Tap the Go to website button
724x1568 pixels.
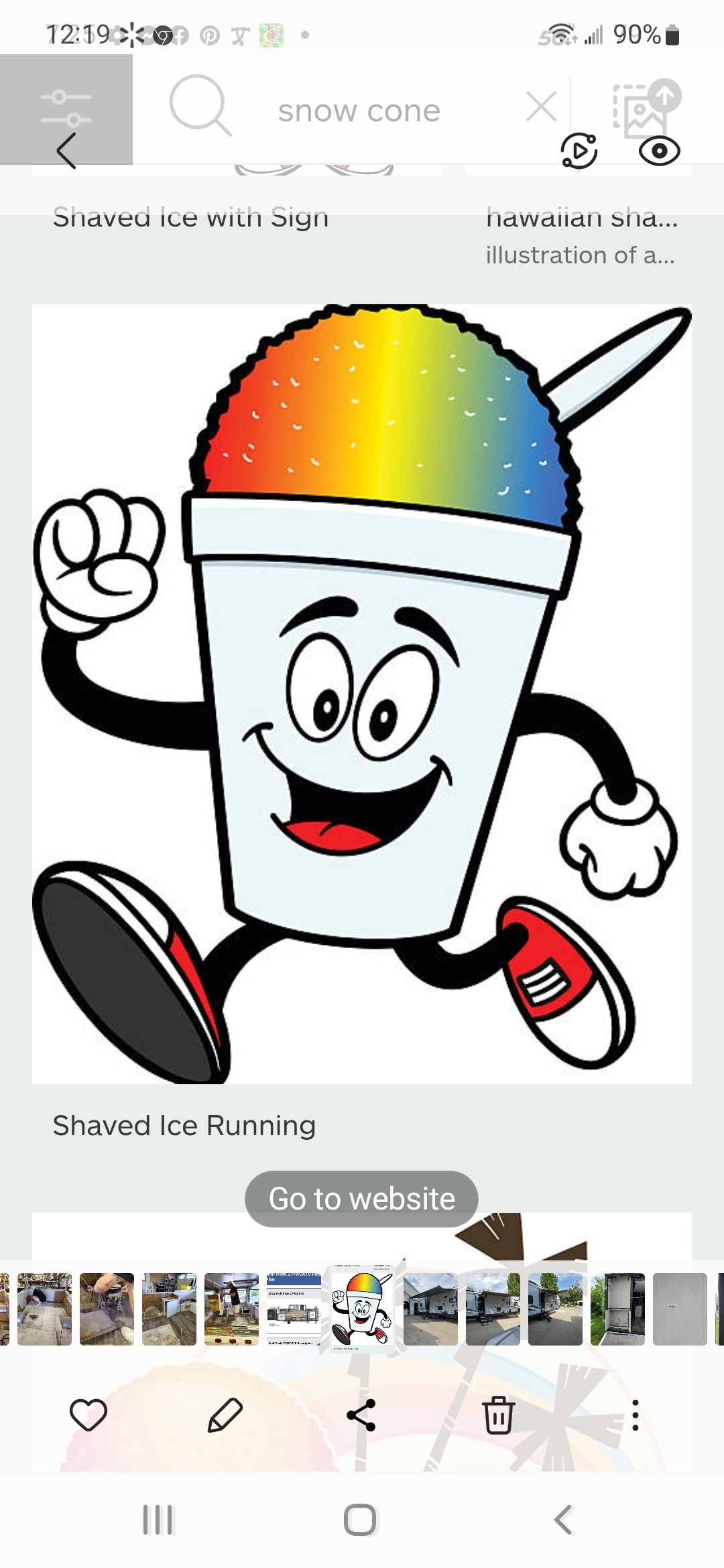click(361, 1199)
